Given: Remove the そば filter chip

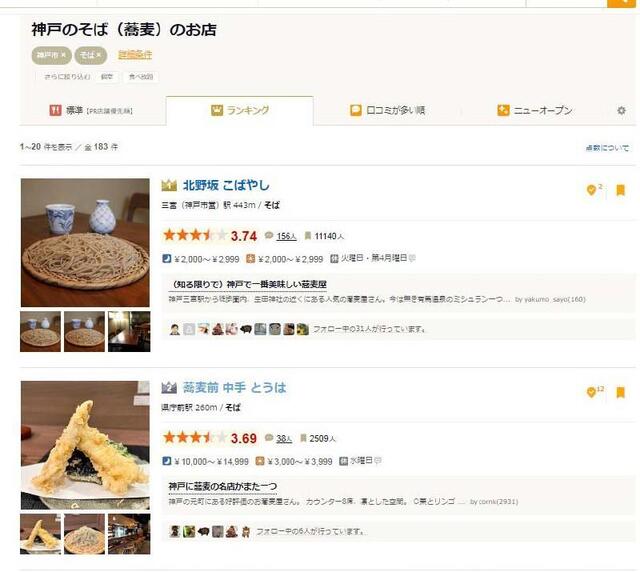Looking at the screenshot, I should click(99, 55).
